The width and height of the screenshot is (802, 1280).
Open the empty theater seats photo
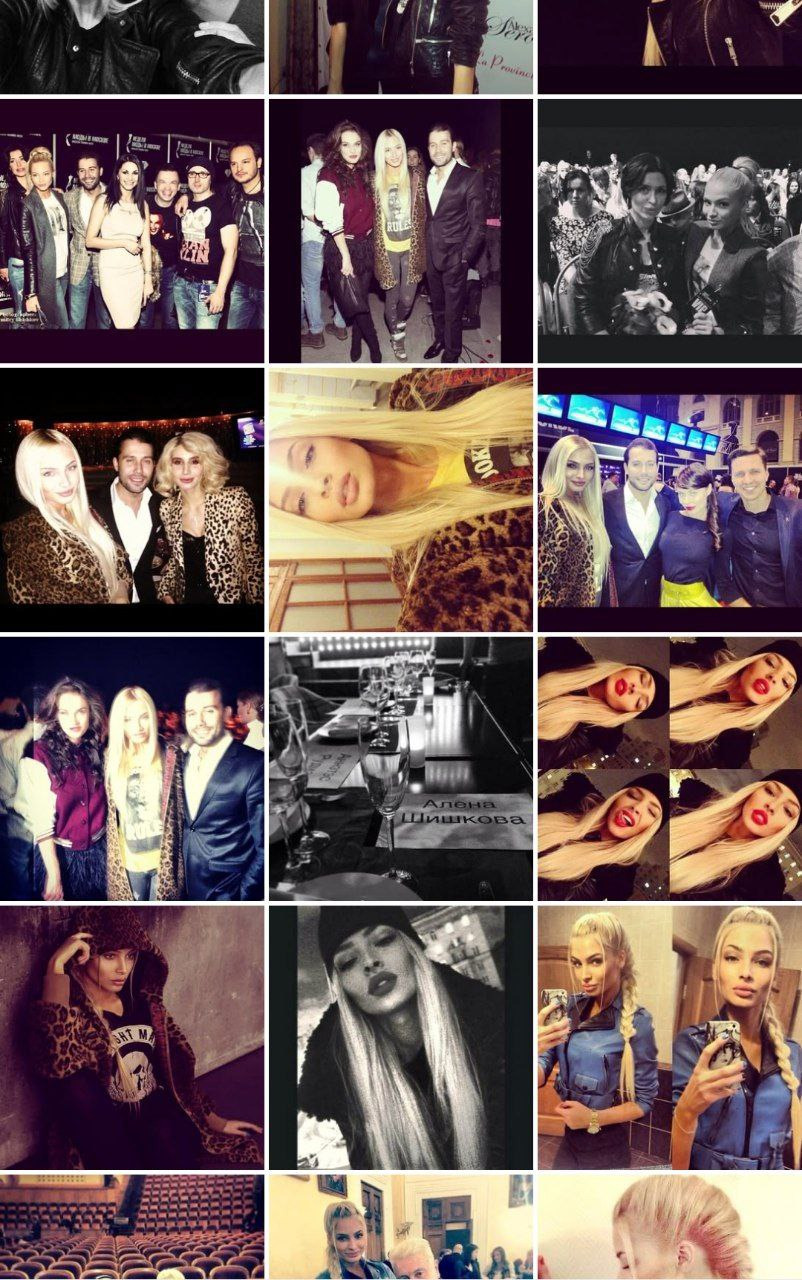pos(132,1228)
